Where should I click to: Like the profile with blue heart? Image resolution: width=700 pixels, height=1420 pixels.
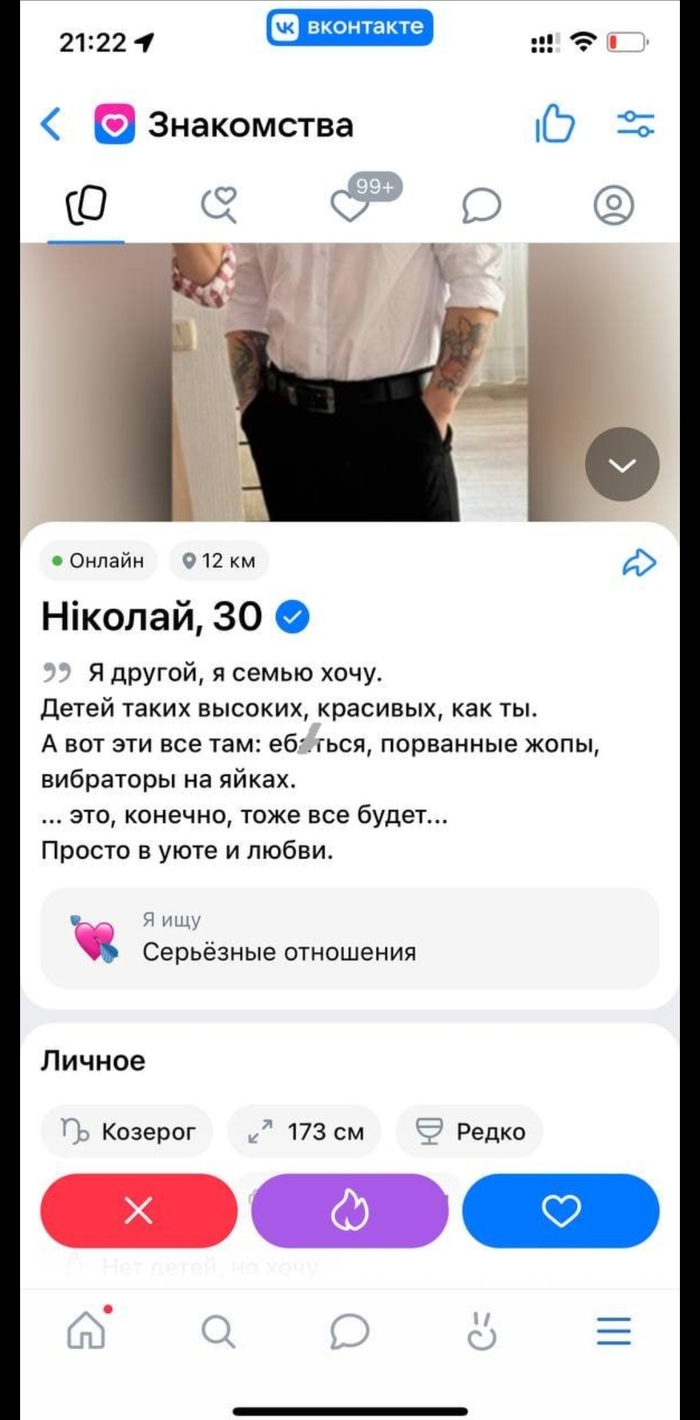pyautogui.click(x=561, y=1211)
